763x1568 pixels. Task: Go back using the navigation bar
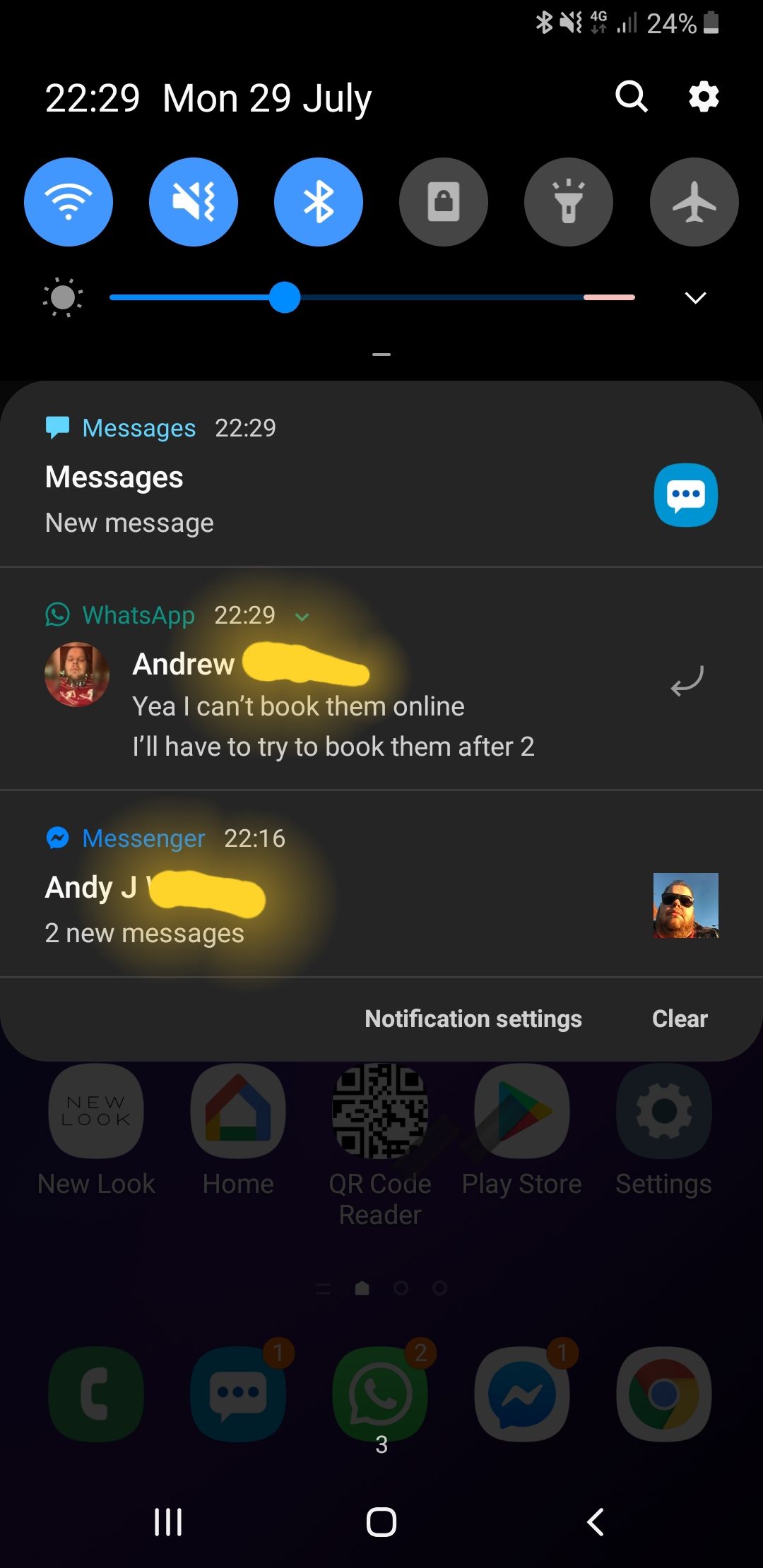(596, 1521)
